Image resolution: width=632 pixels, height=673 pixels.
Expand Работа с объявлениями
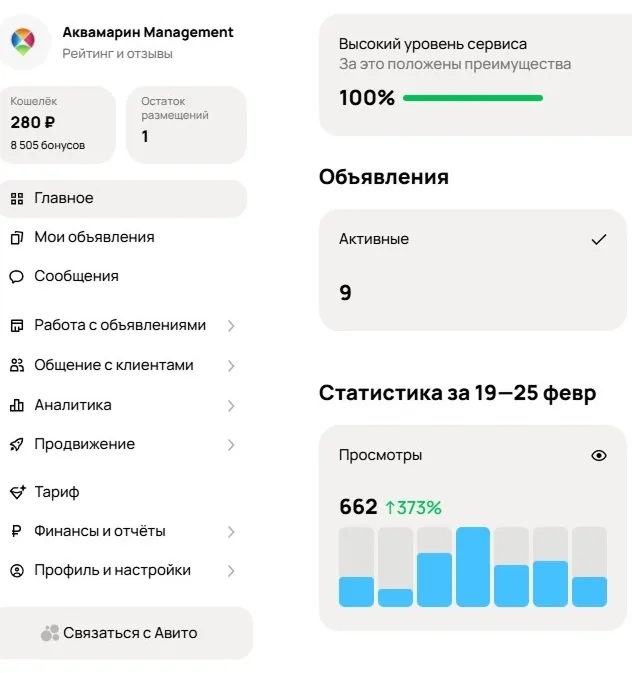point(123,326)
